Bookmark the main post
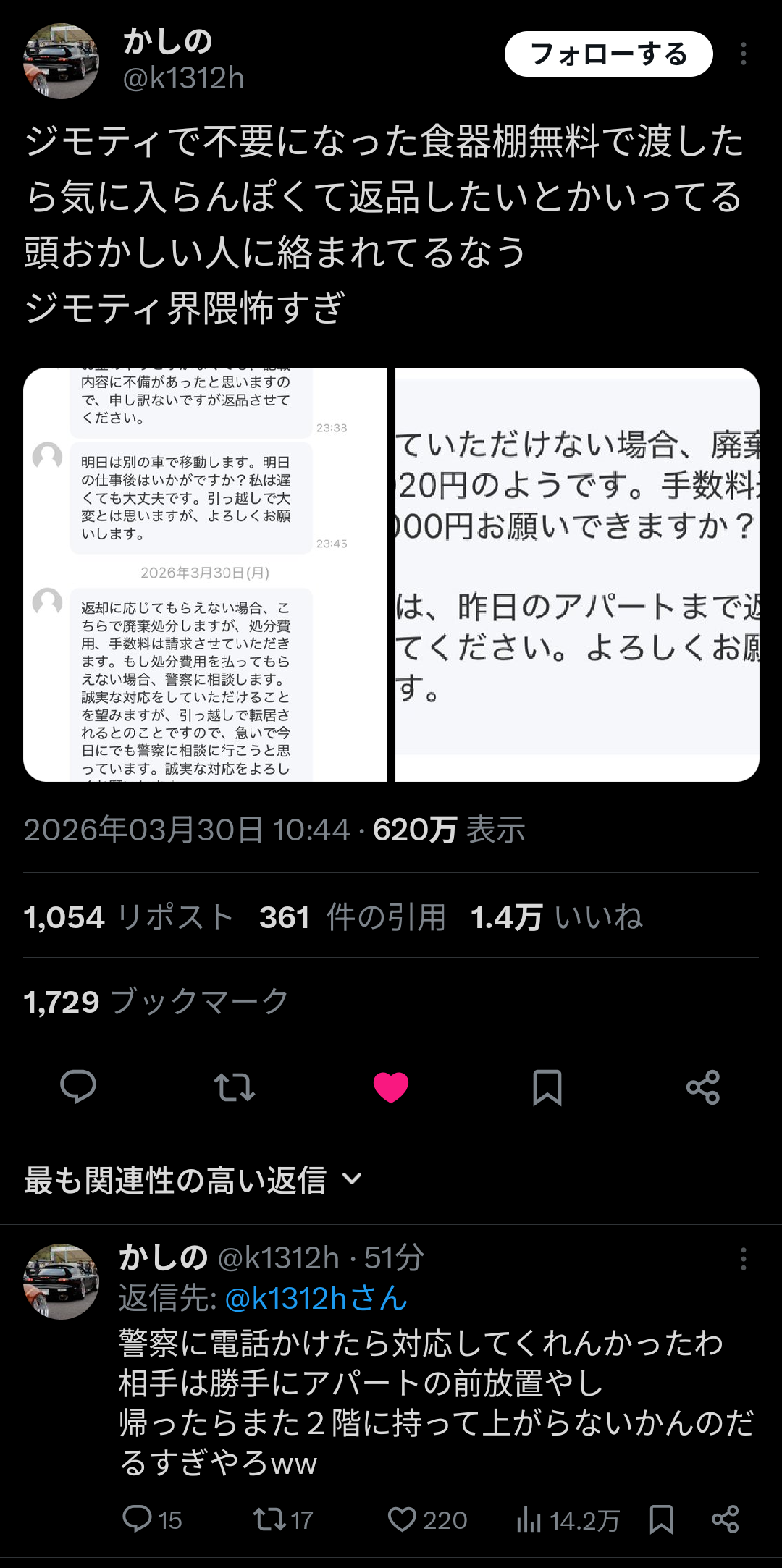Image resolution: width=782 pixels, height=1568 pixels. click(547, 1087)
